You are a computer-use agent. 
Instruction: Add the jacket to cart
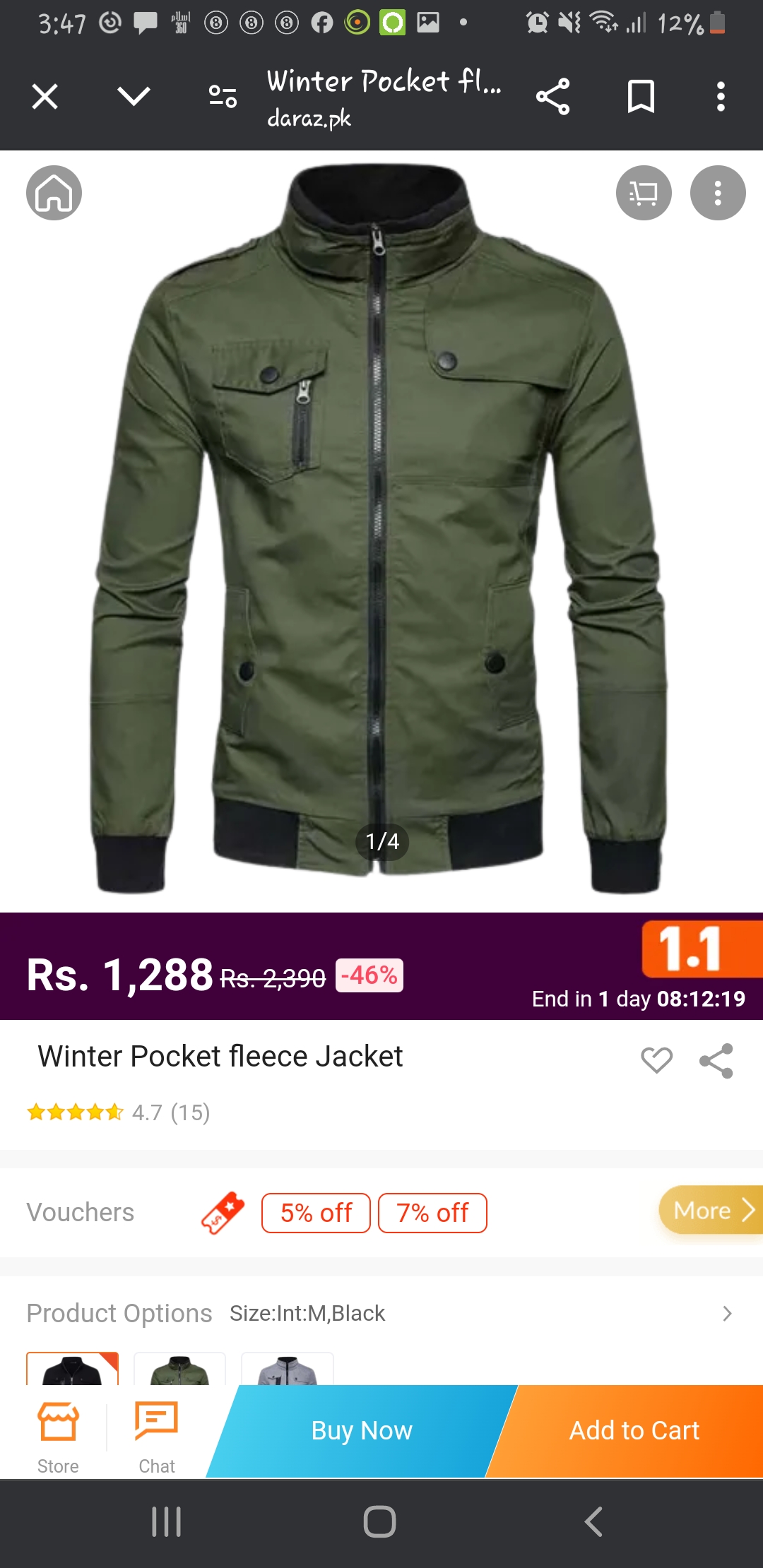pyautogui.click(x=634, y=1431)
